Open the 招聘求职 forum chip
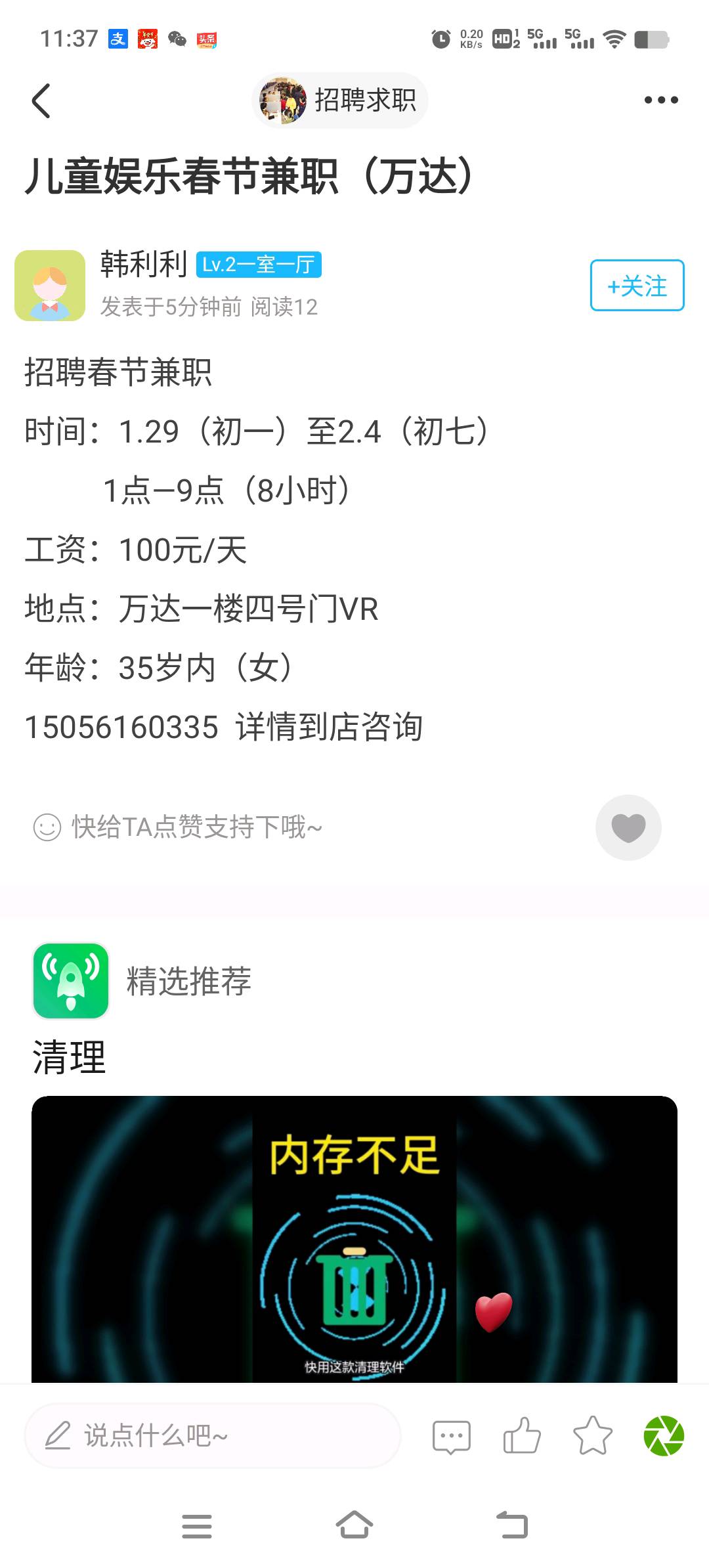This screenshot has width=709, height=1568. tap(339, 100)
